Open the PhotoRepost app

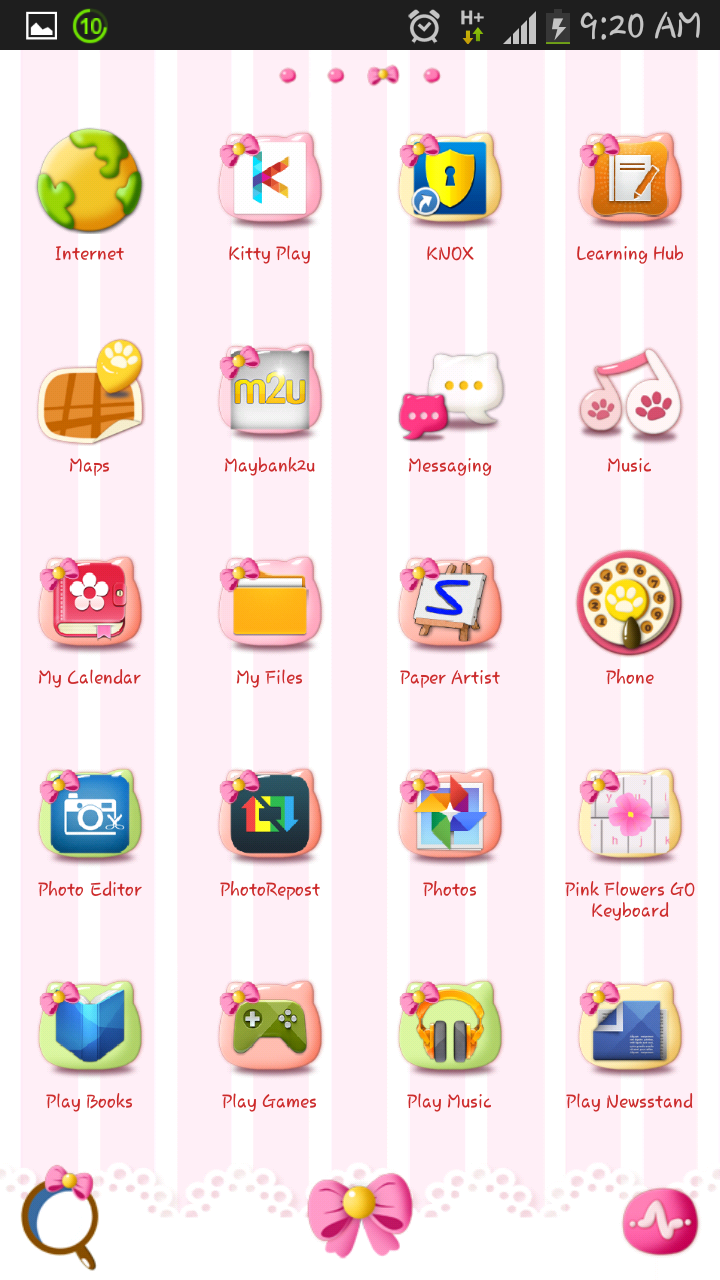270,817
